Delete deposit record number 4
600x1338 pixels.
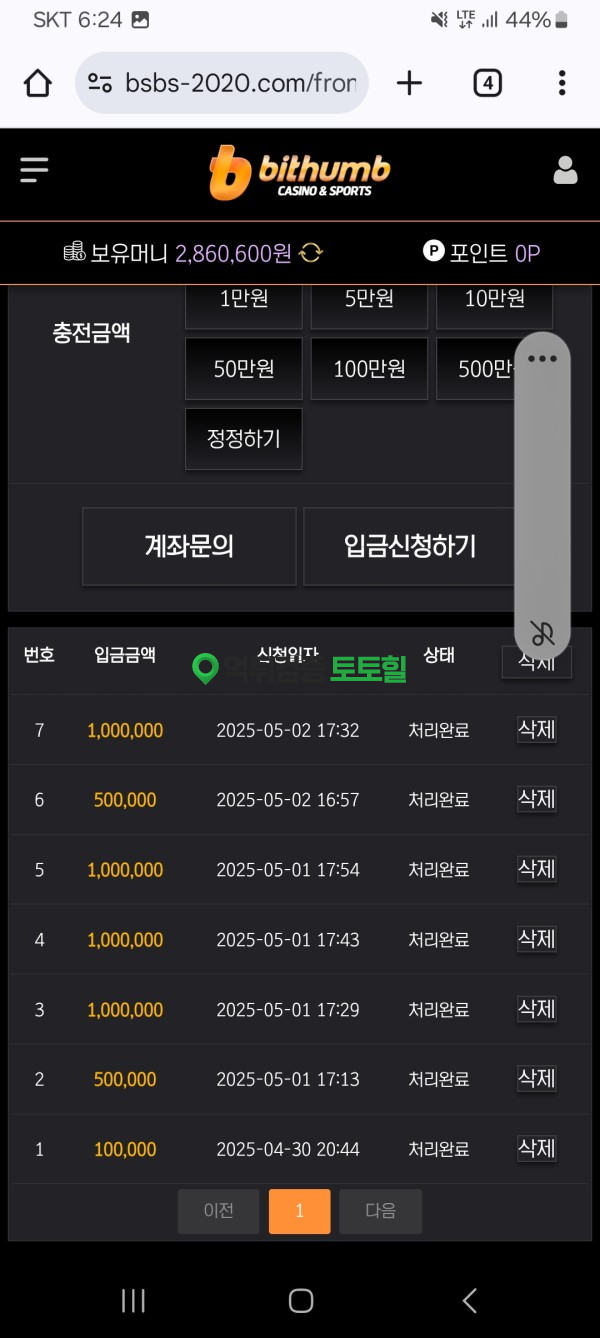[536, 939]
